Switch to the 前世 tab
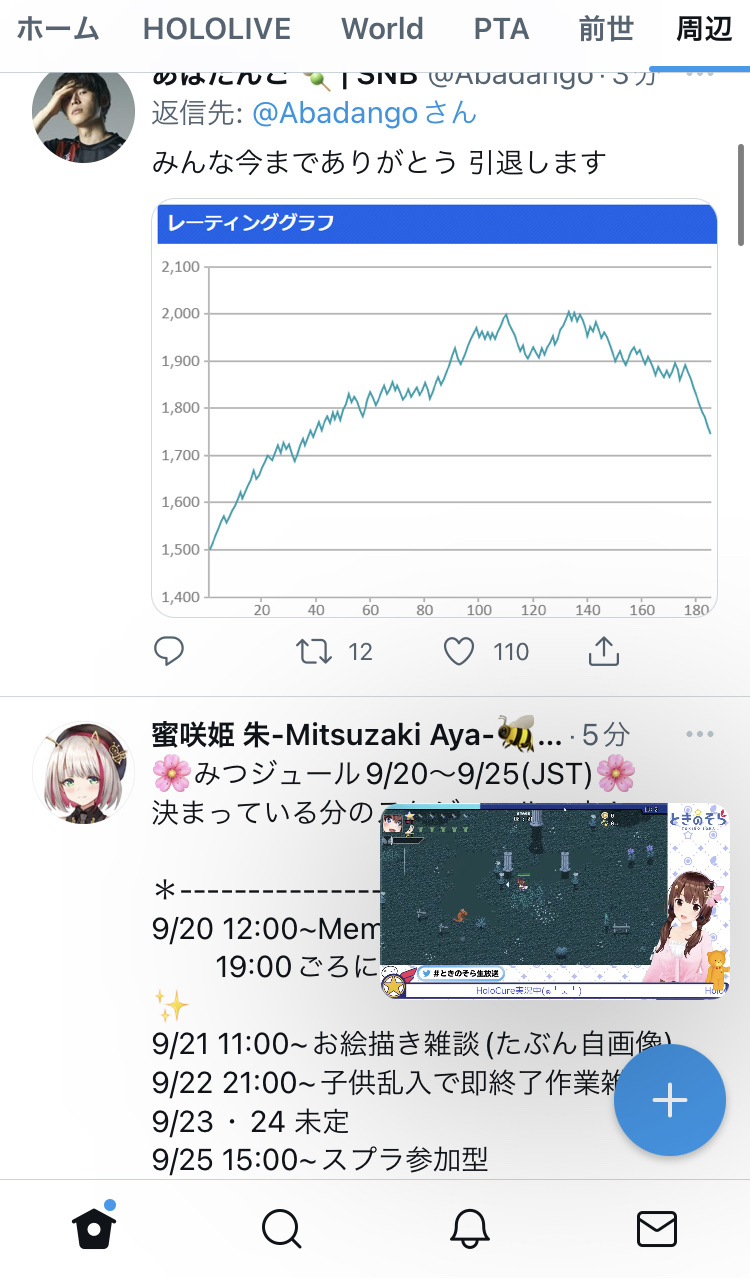Image resolution: width=750 pixels, height=1278 pixels. (606, 29)
